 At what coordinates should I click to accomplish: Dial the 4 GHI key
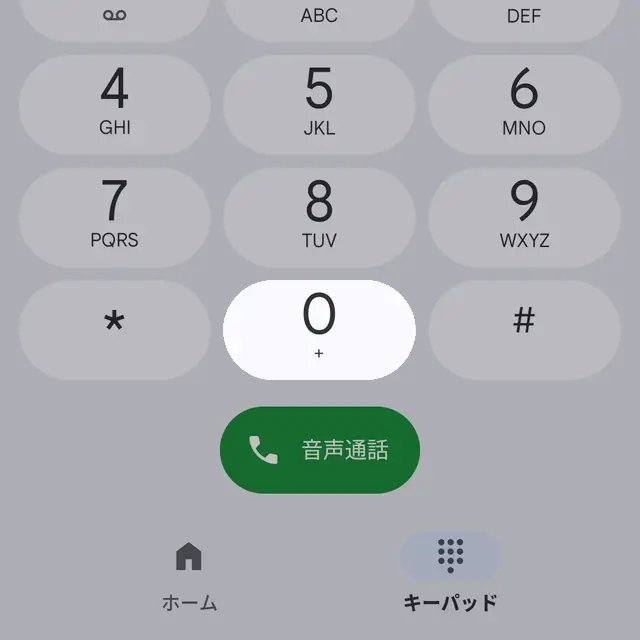pos(114,104)
